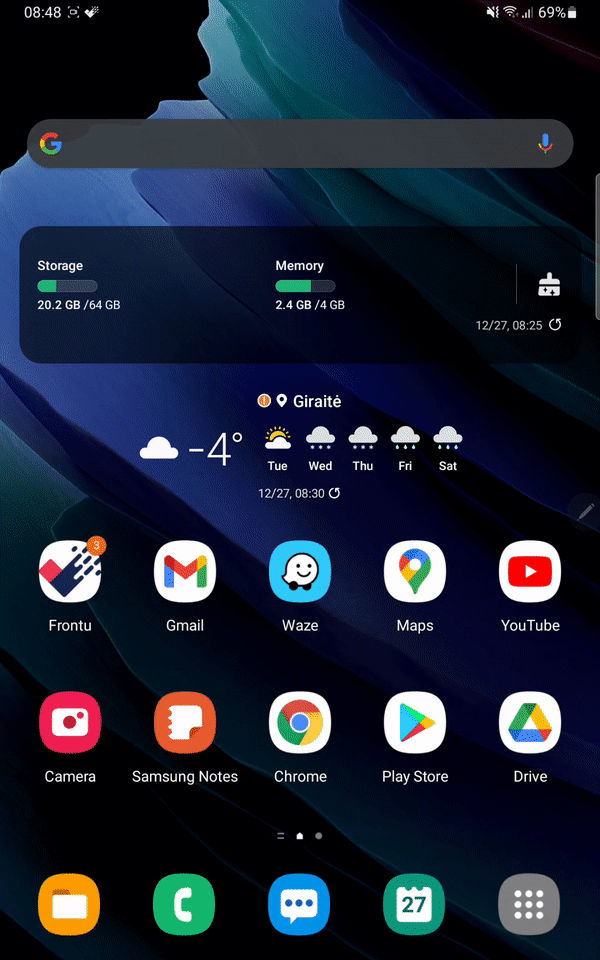
Task: Open the My Files folder app in dock
Action: (69, 904)
